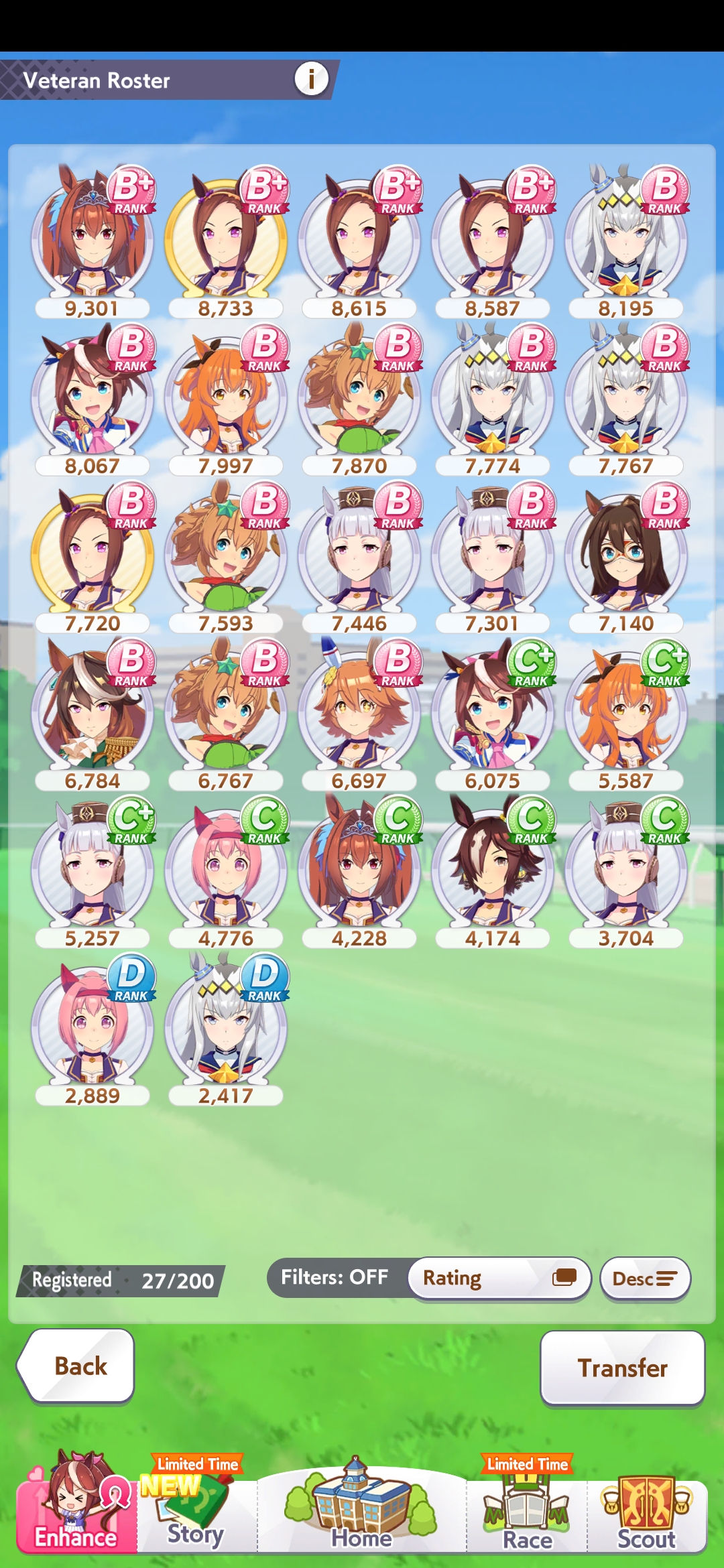Switch to the Enhance tab
Screen dimensions: 724x1568
tap(76, 1505)
